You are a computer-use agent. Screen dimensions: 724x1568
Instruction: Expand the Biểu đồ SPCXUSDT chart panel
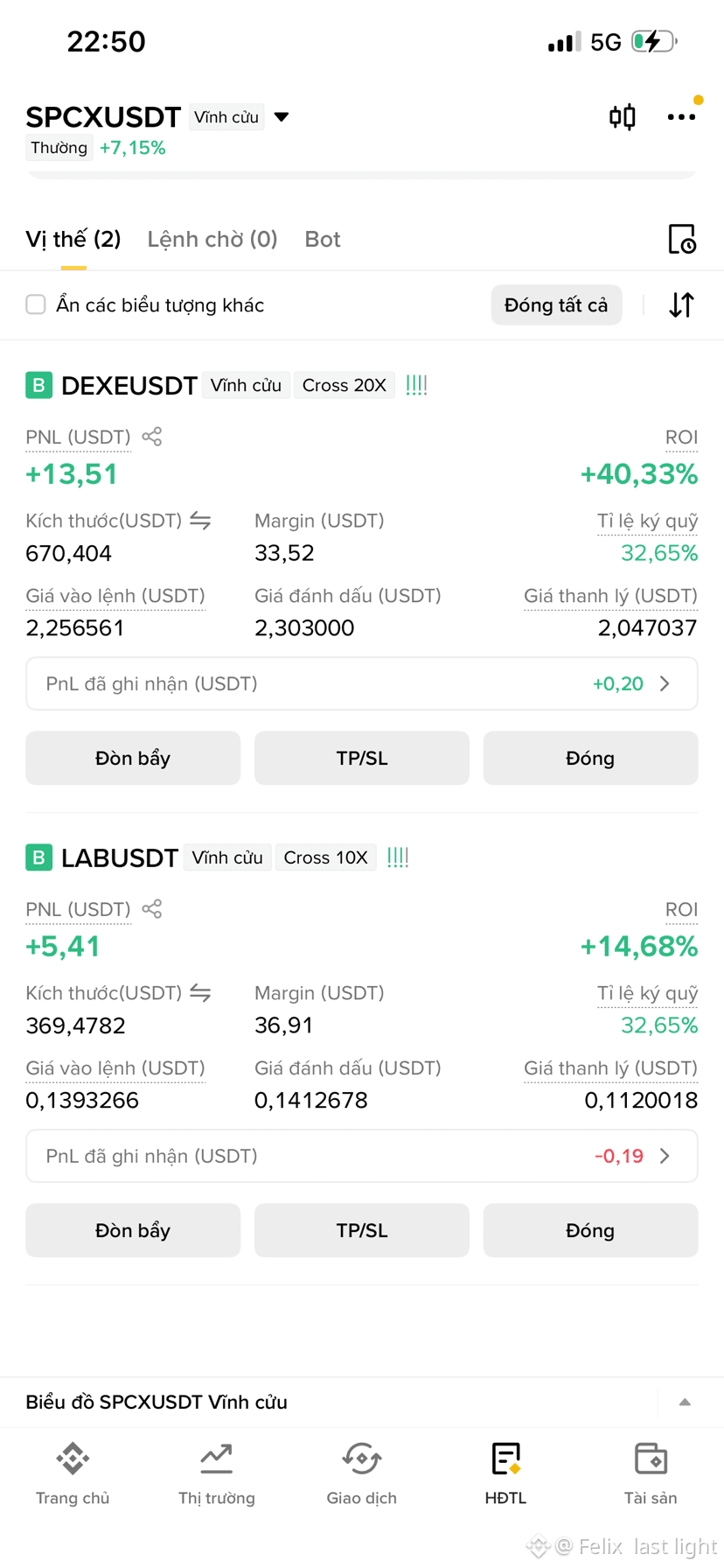coord(686,1402)
